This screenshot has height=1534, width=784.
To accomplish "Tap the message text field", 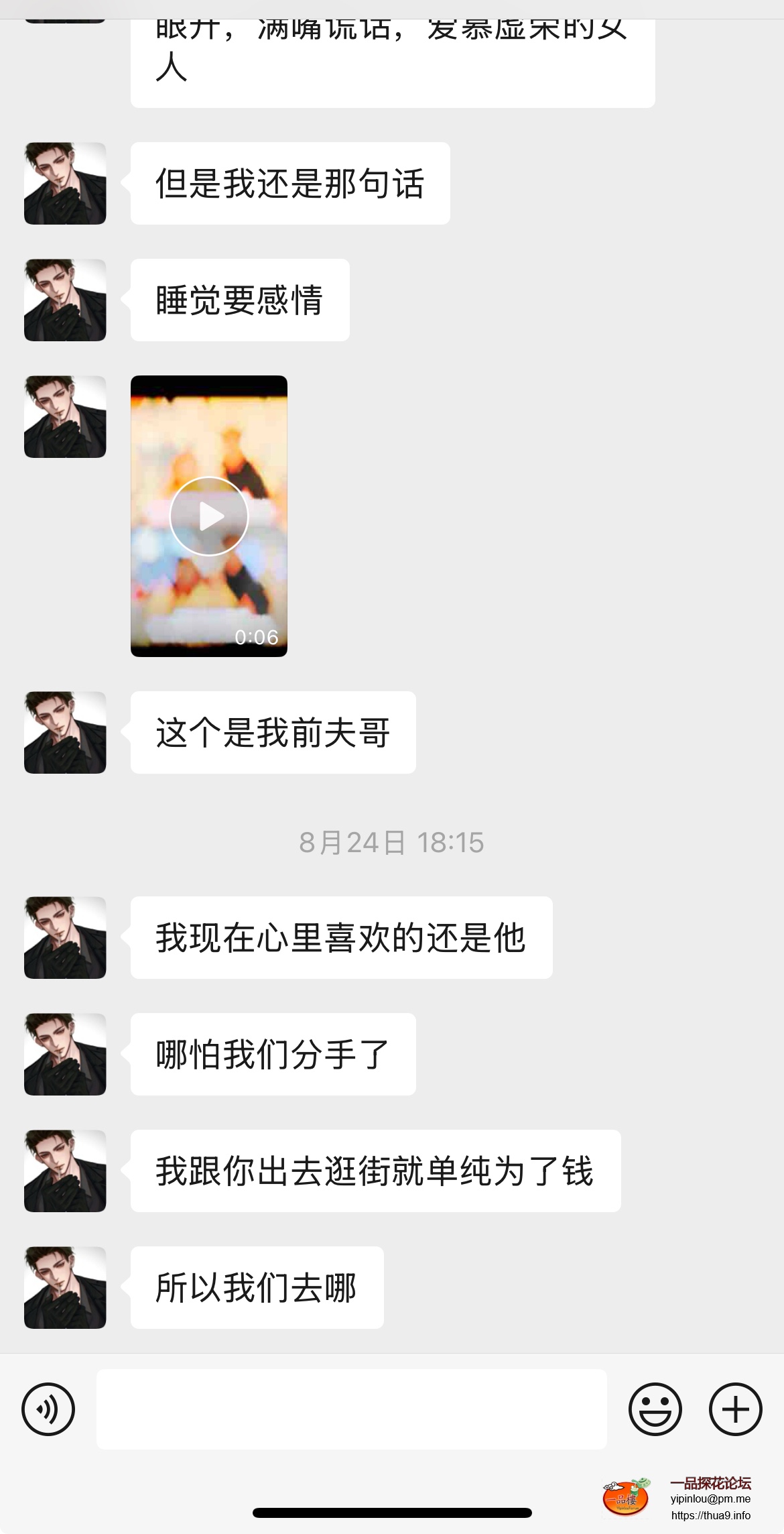I will click(351, 1409).
